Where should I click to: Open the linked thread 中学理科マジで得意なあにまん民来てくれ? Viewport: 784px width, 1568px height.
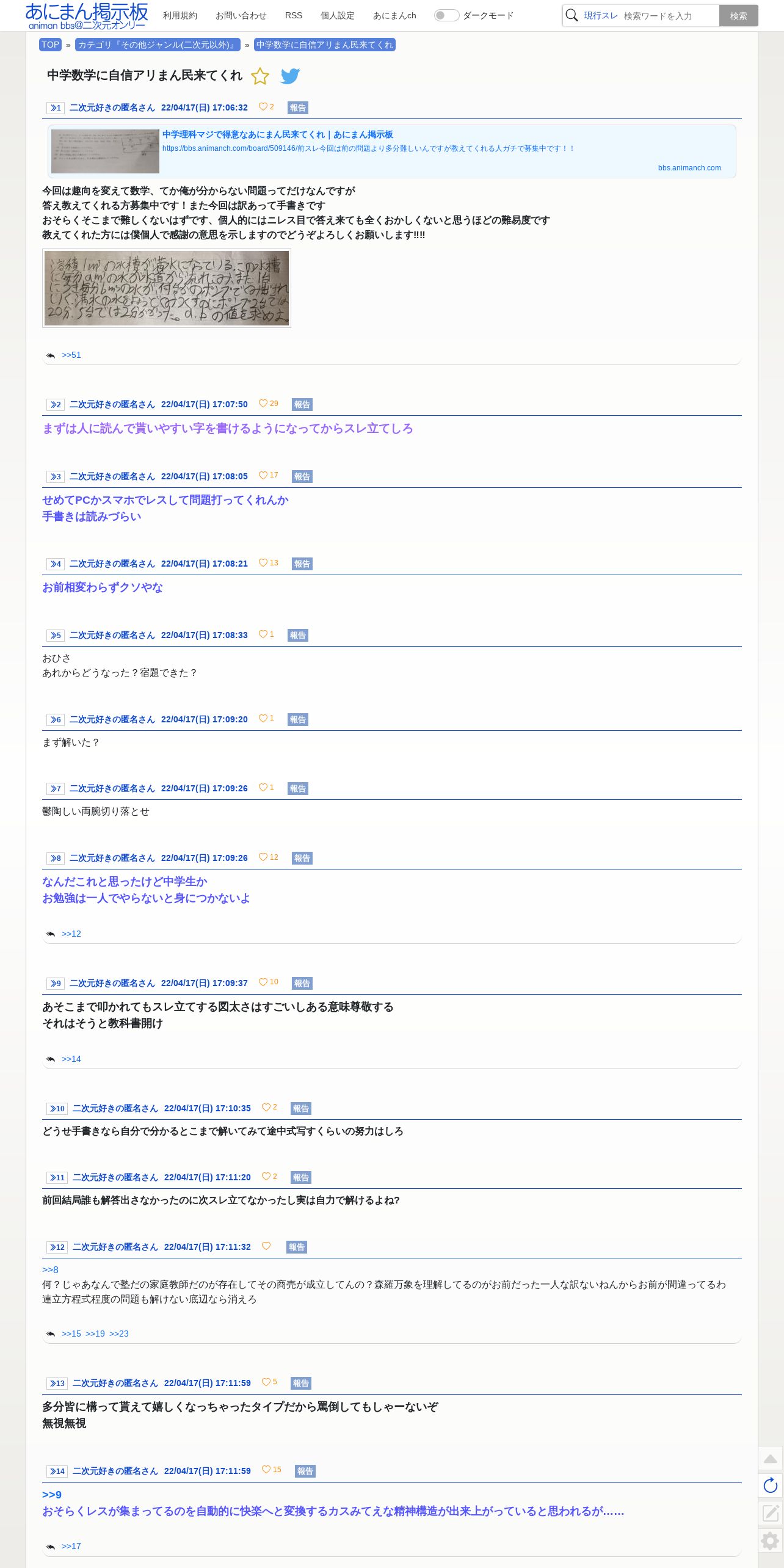277,134
